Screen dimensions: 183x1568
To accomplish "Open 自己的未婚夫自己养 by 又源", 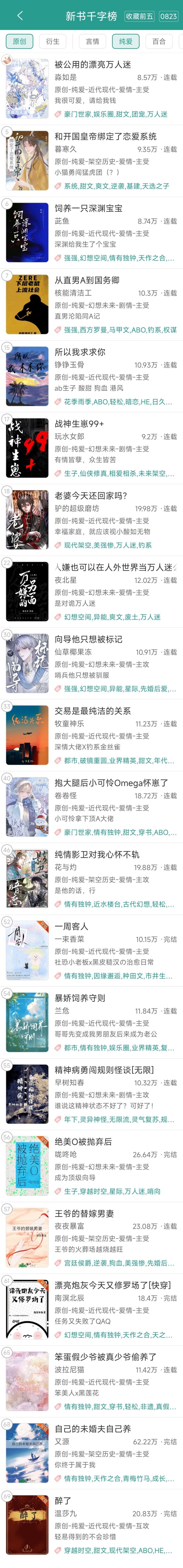I will point(93,1429).
